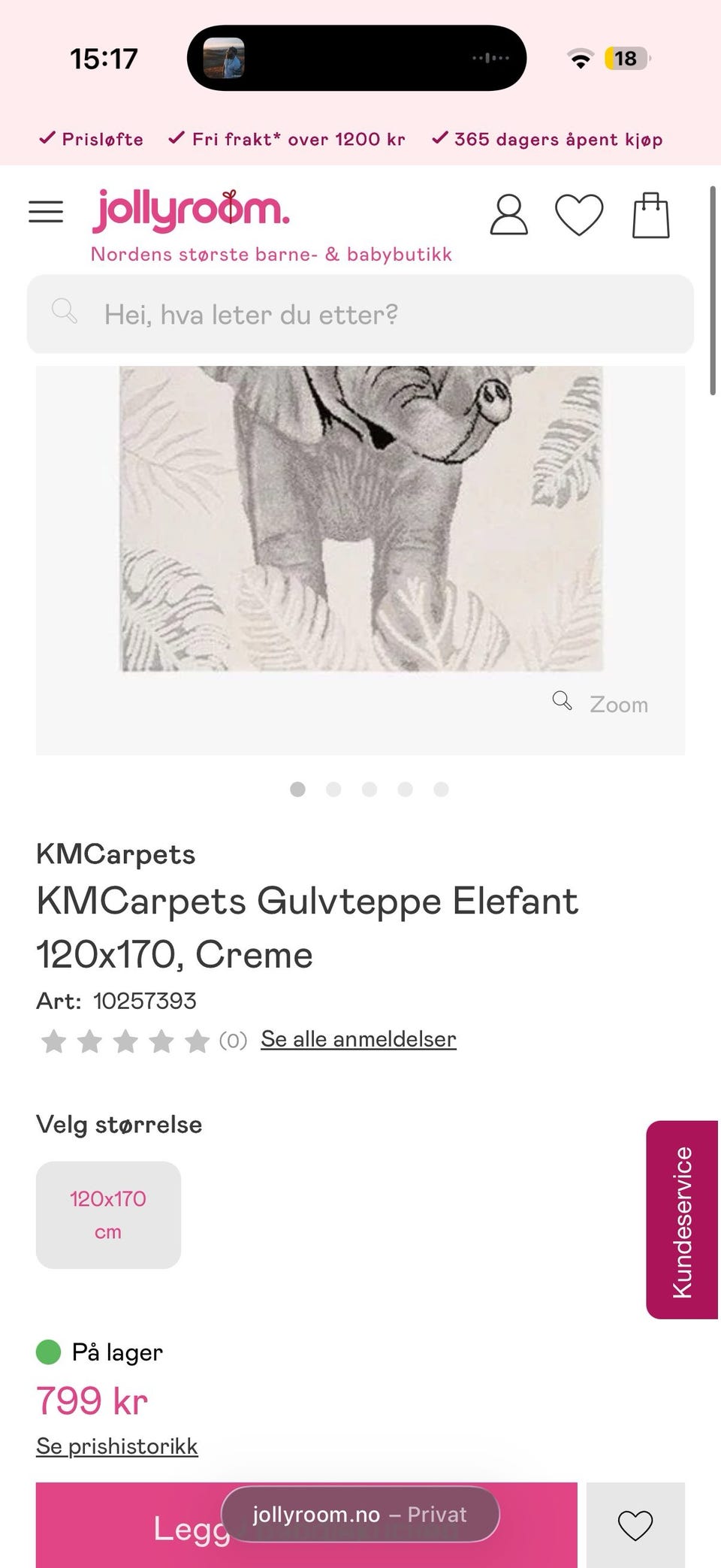The height and width of the screenshot is (1568, 721).
Task: Open the KMCarpets brand name
Action: (115, 853)
